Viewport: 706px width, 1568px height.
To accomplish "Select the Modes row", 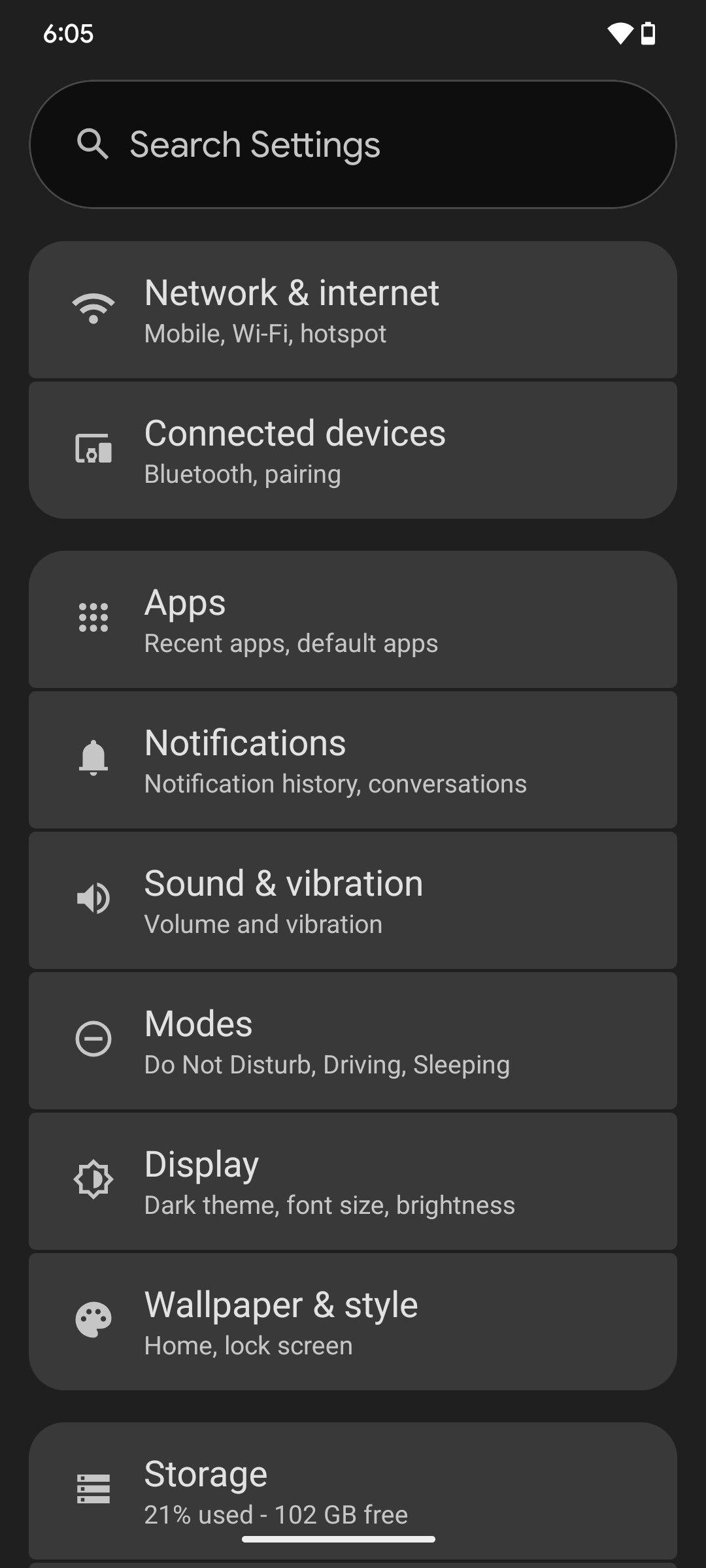I will 353,1041.
